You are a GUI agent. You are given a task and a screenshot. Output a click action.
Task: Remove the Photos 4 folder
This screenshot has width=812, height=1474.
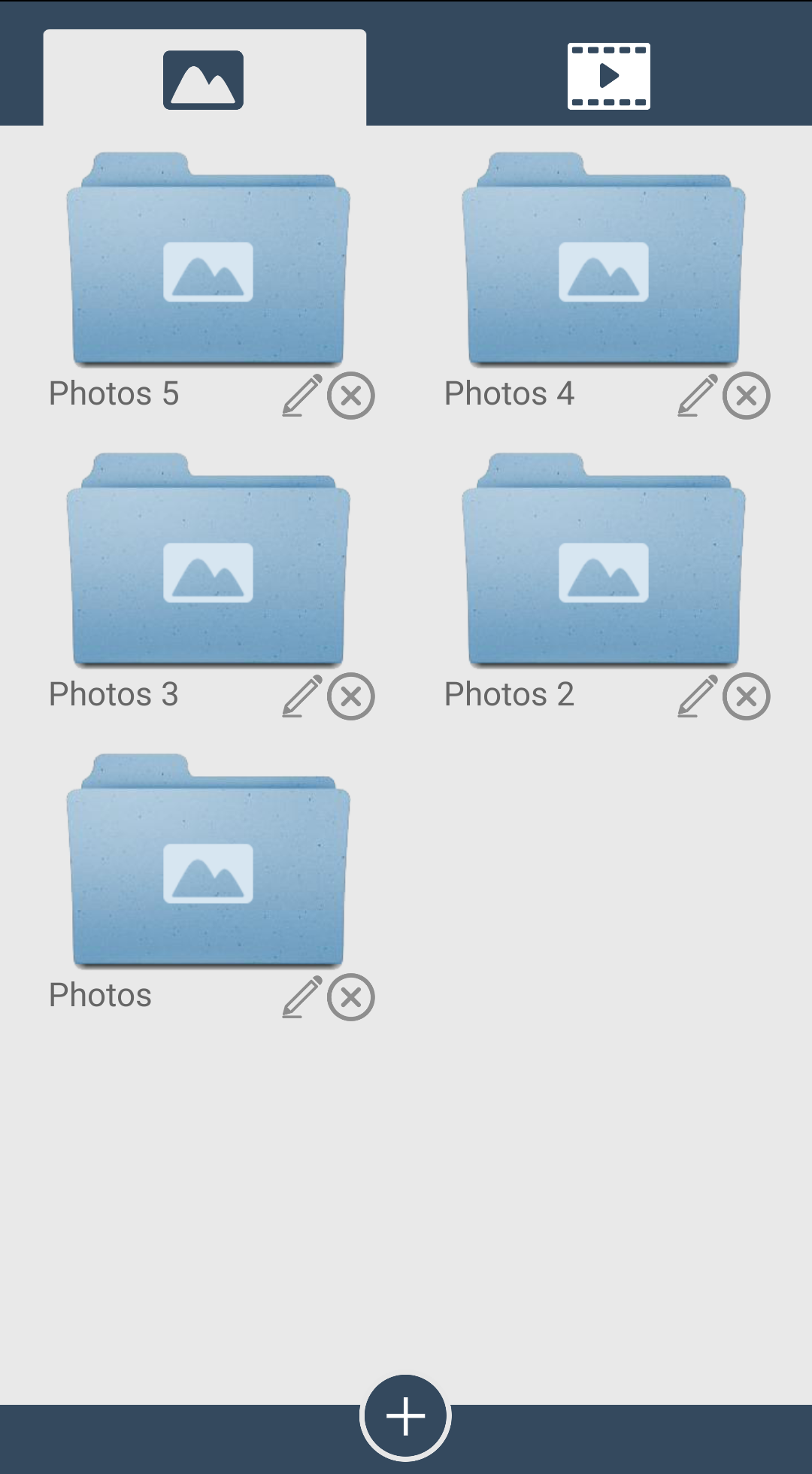[x=747, y=396]
